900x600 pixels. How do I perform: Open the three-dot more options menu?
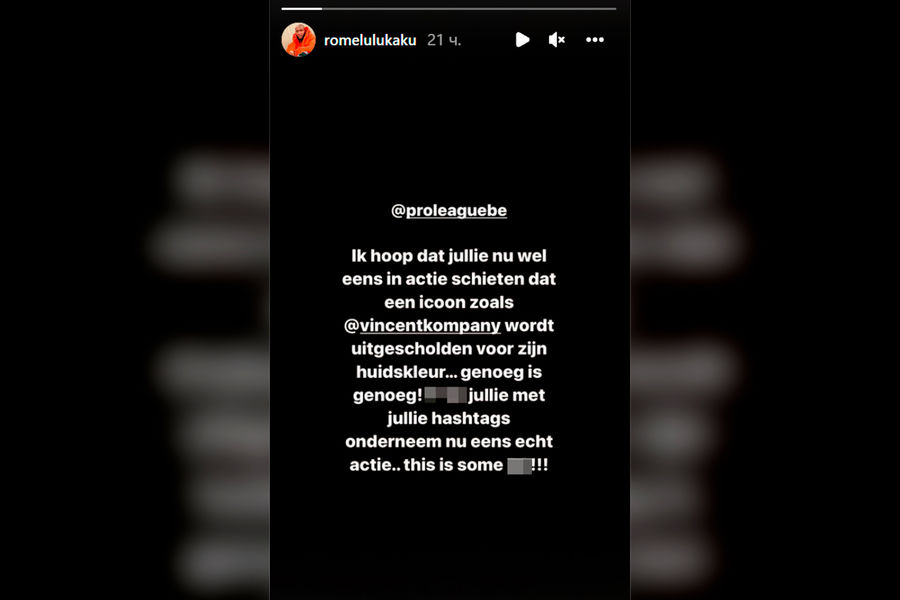595,40
